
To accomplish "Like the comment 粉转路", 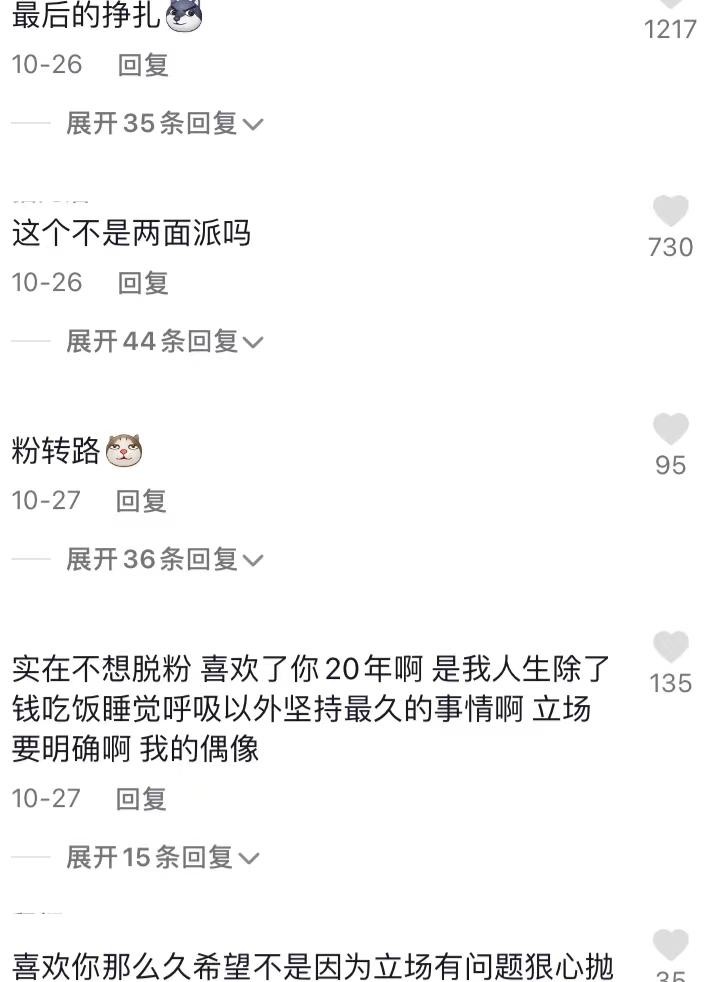I will pos(670,429).
